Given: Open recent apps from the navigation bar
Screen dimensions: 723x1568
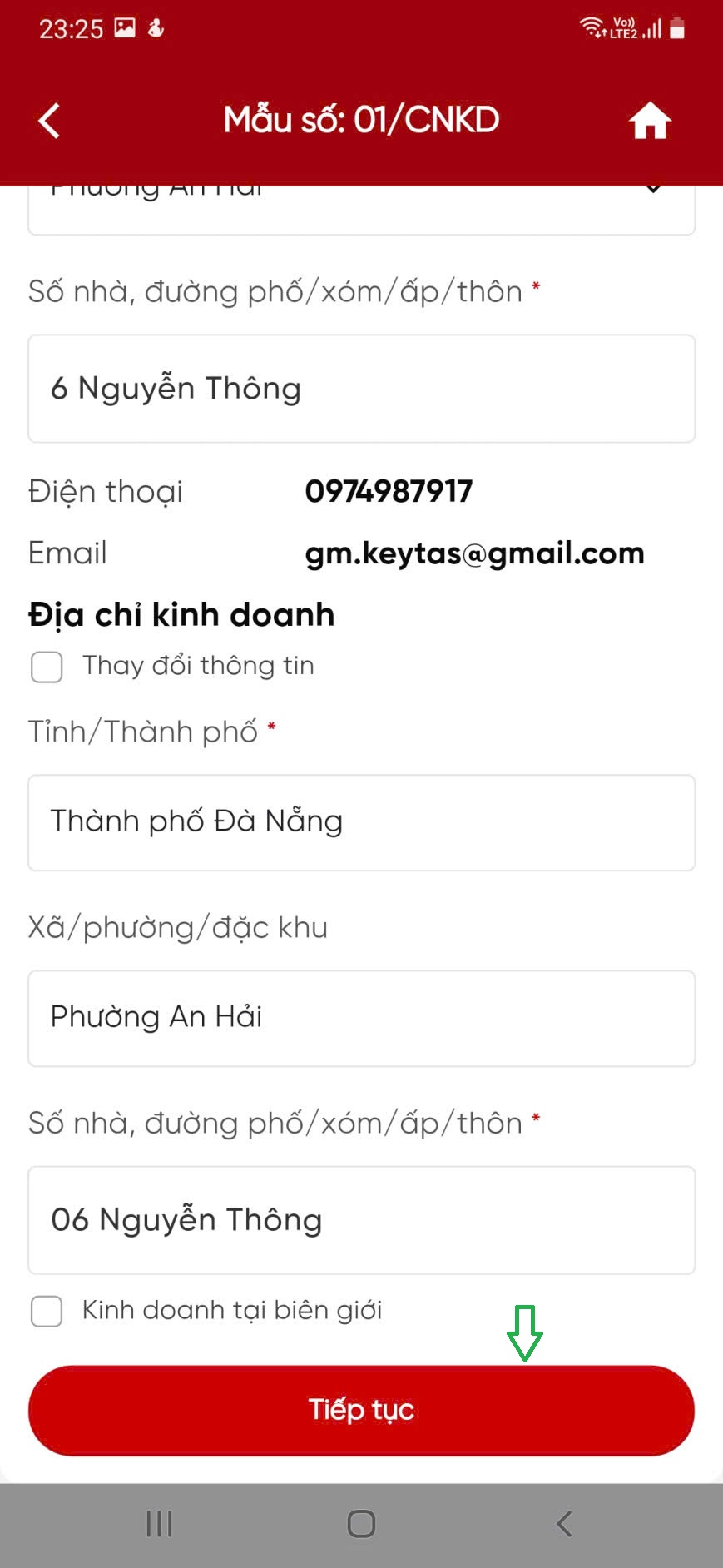Looking at the screenshot, I should 159,1524.
